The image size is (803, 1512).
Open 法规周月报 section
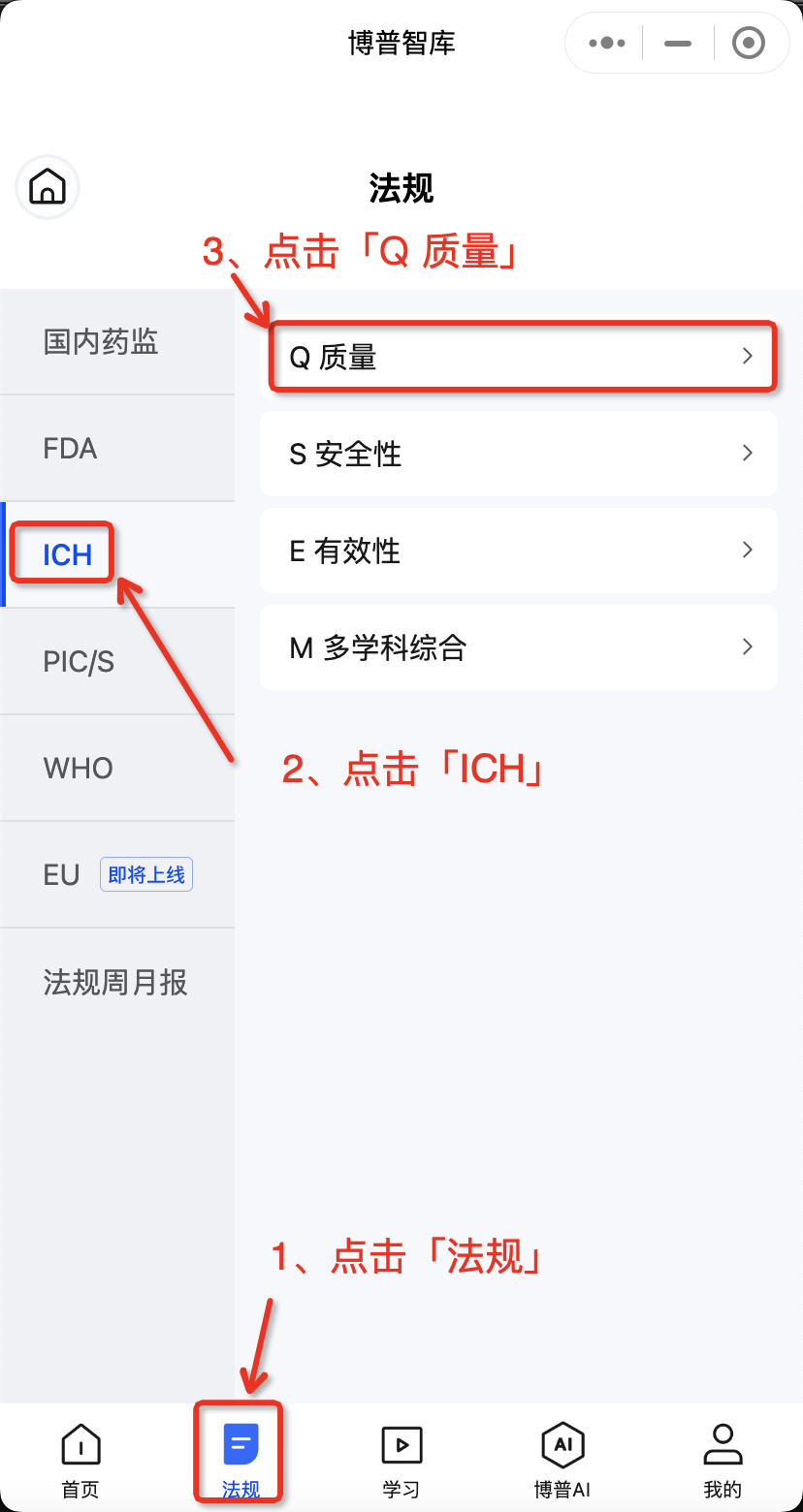click(x=116, y=983)
